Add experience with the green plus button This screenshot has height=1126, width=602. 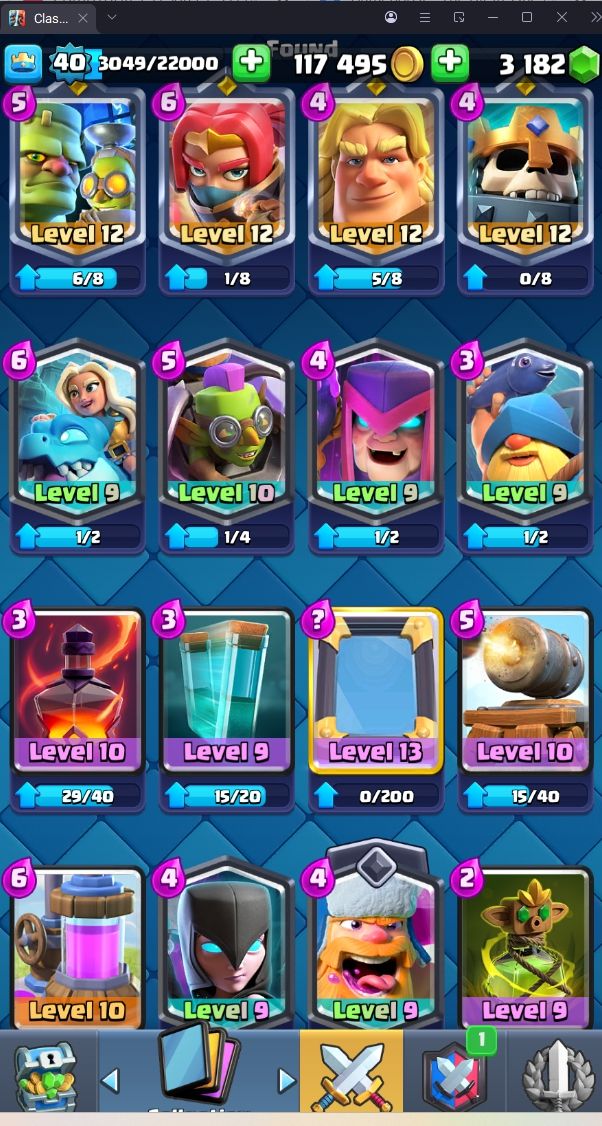(251, 63)
